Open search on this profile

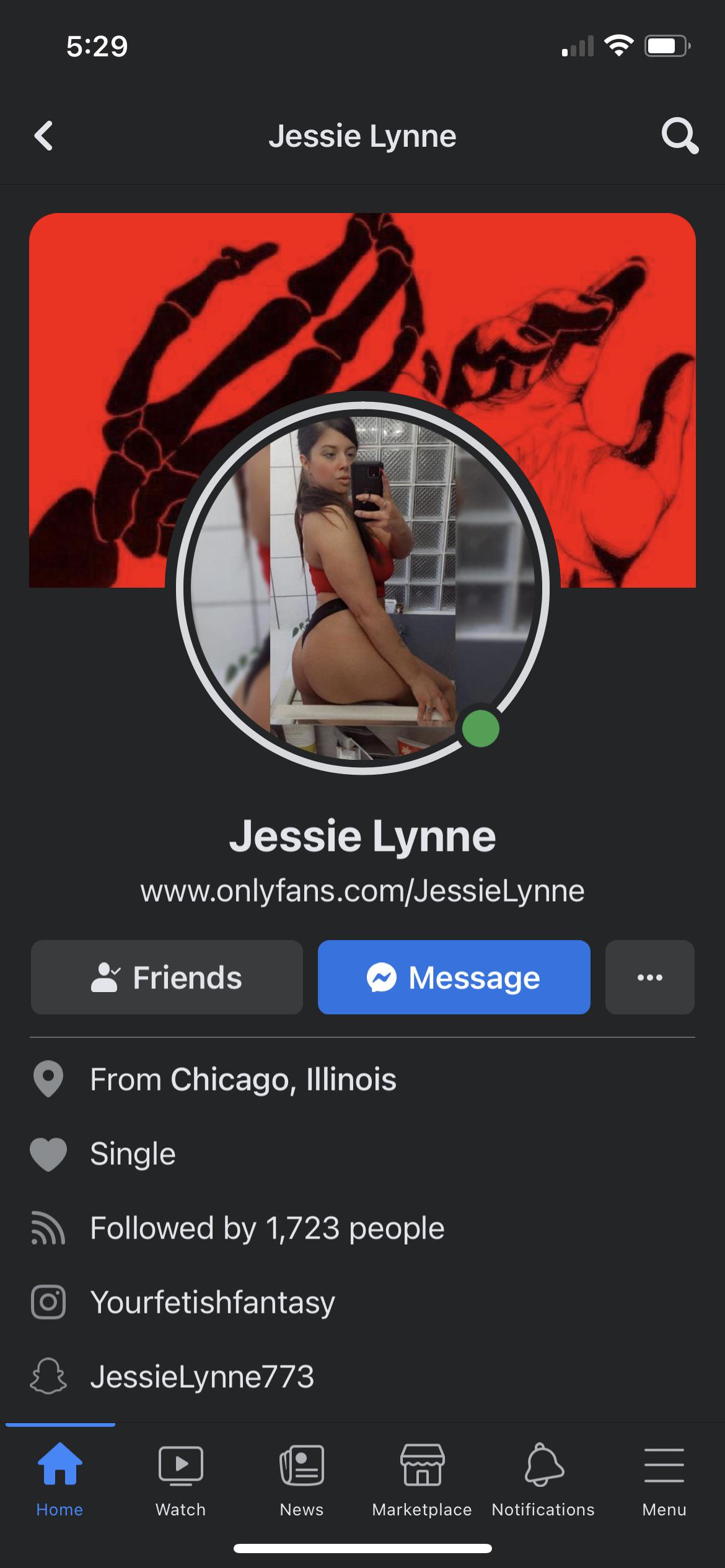(679, 136)
